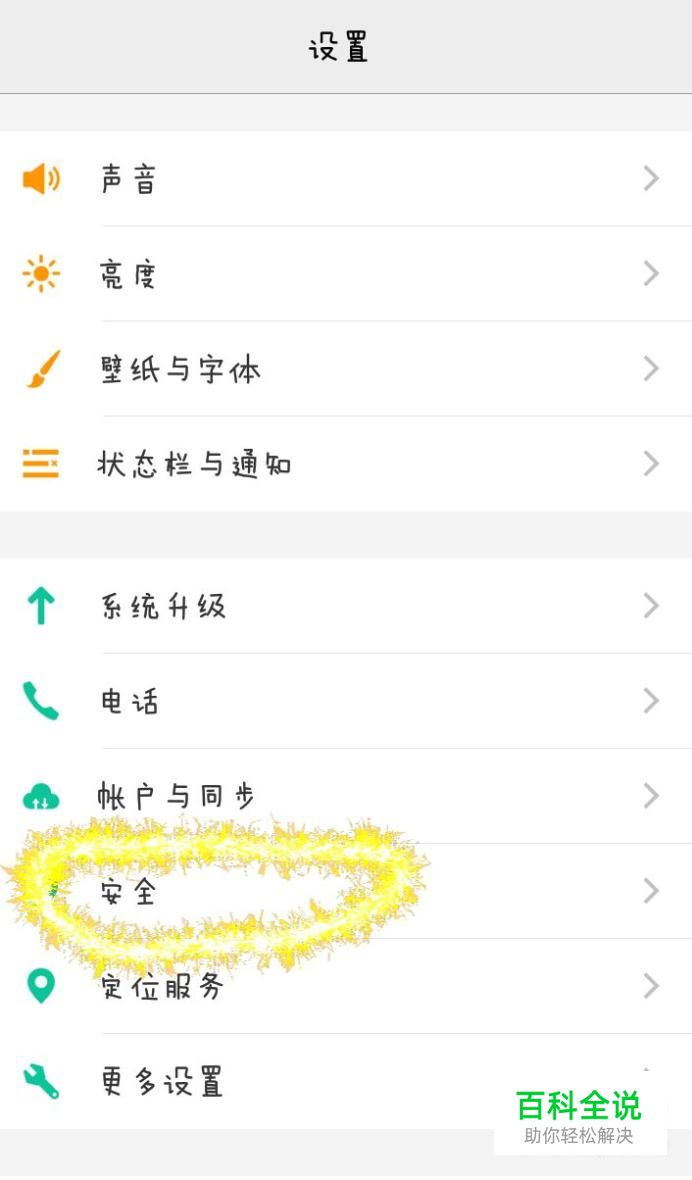Viewport: 692px width, 1180px height.
Task: Open the 电话 phone settings
Action: 346,701
